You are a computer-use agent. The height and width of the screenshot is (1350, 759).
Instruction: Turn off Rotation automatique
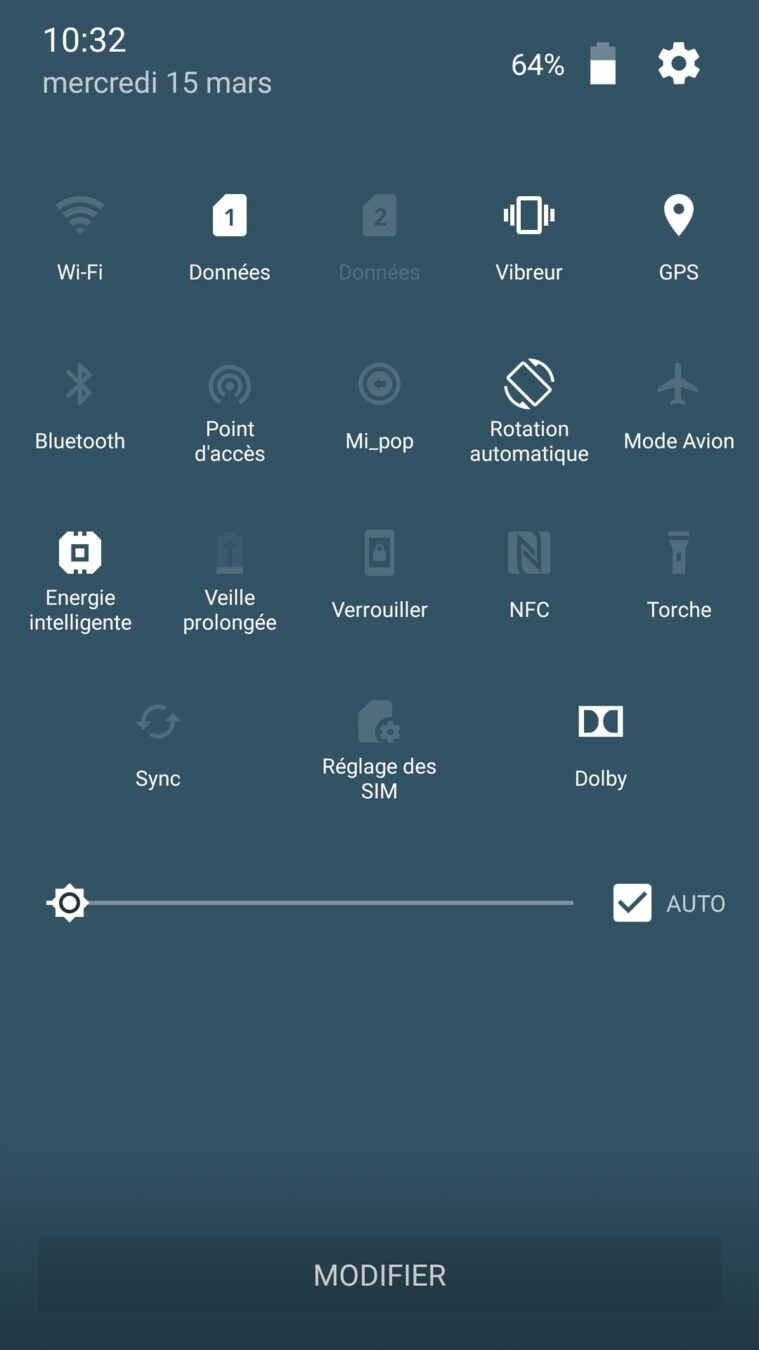[x=529, y=385]
